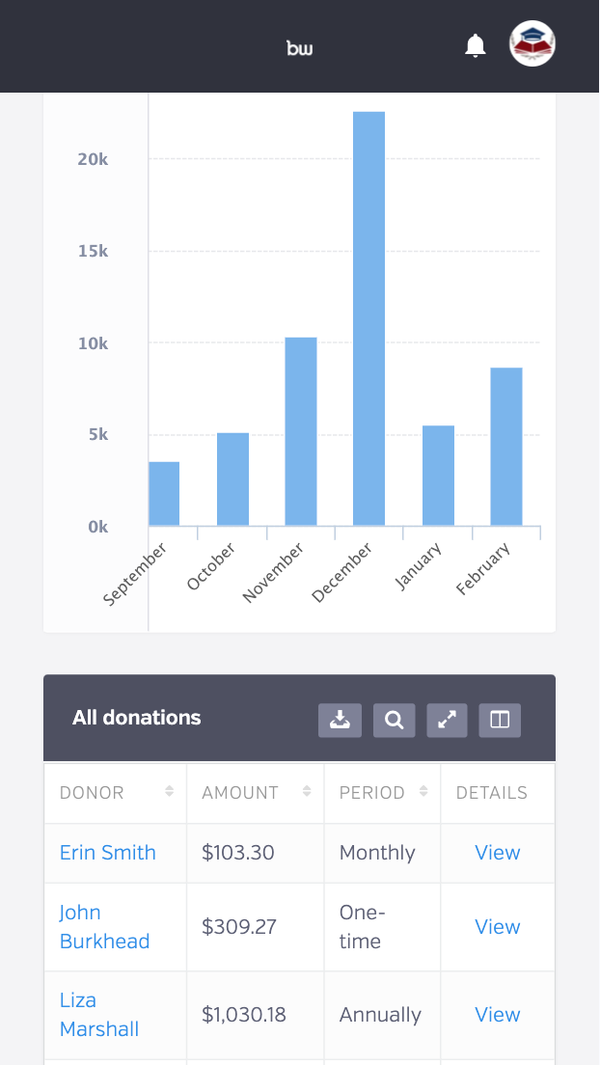
Task: View details of Liza Marshall's donation
Action: tap(497, 1014)
